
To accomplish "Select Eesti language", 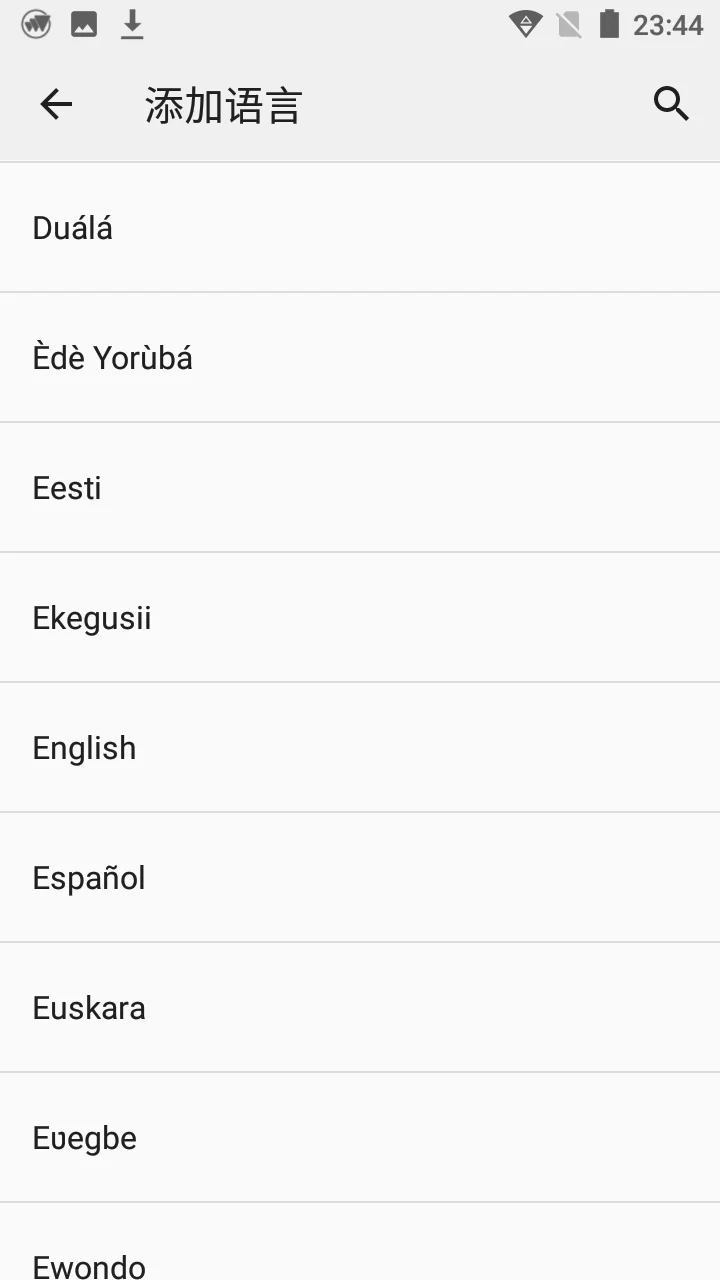I will [360, 488].
